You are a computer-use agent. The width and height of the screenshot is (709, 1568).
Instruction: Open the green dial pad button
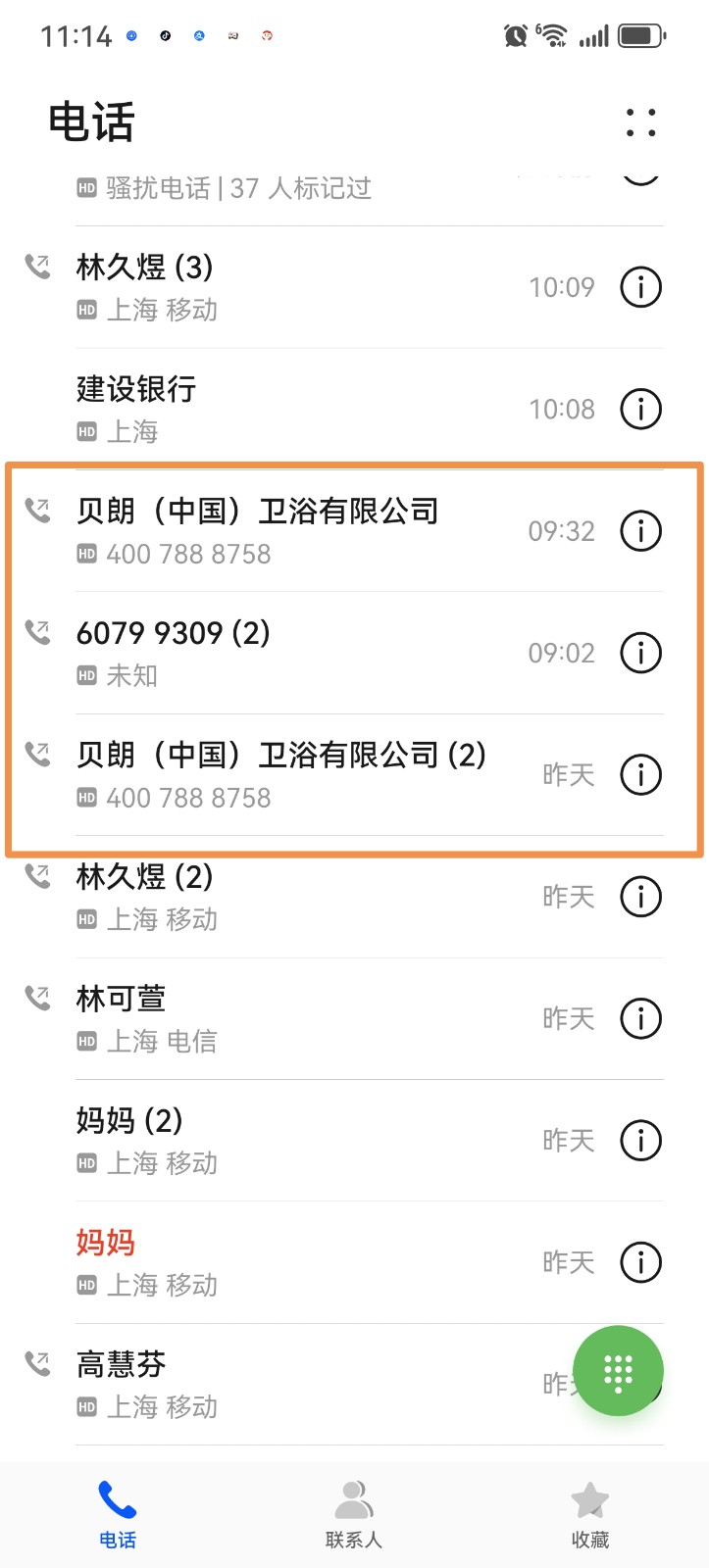pyautogui.click(x=618, y=1371)
